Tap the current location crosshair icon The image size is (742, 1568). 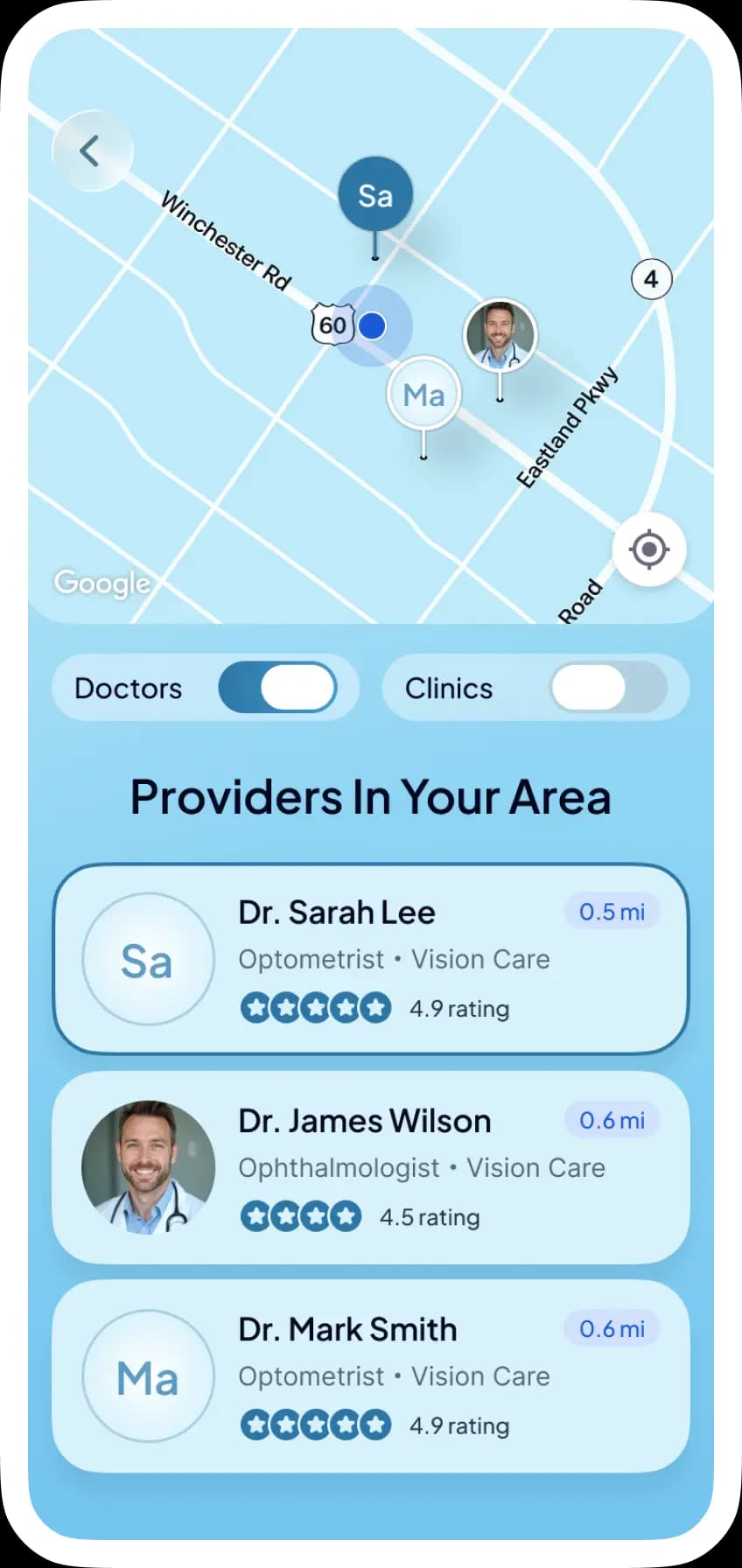(648, 549)
